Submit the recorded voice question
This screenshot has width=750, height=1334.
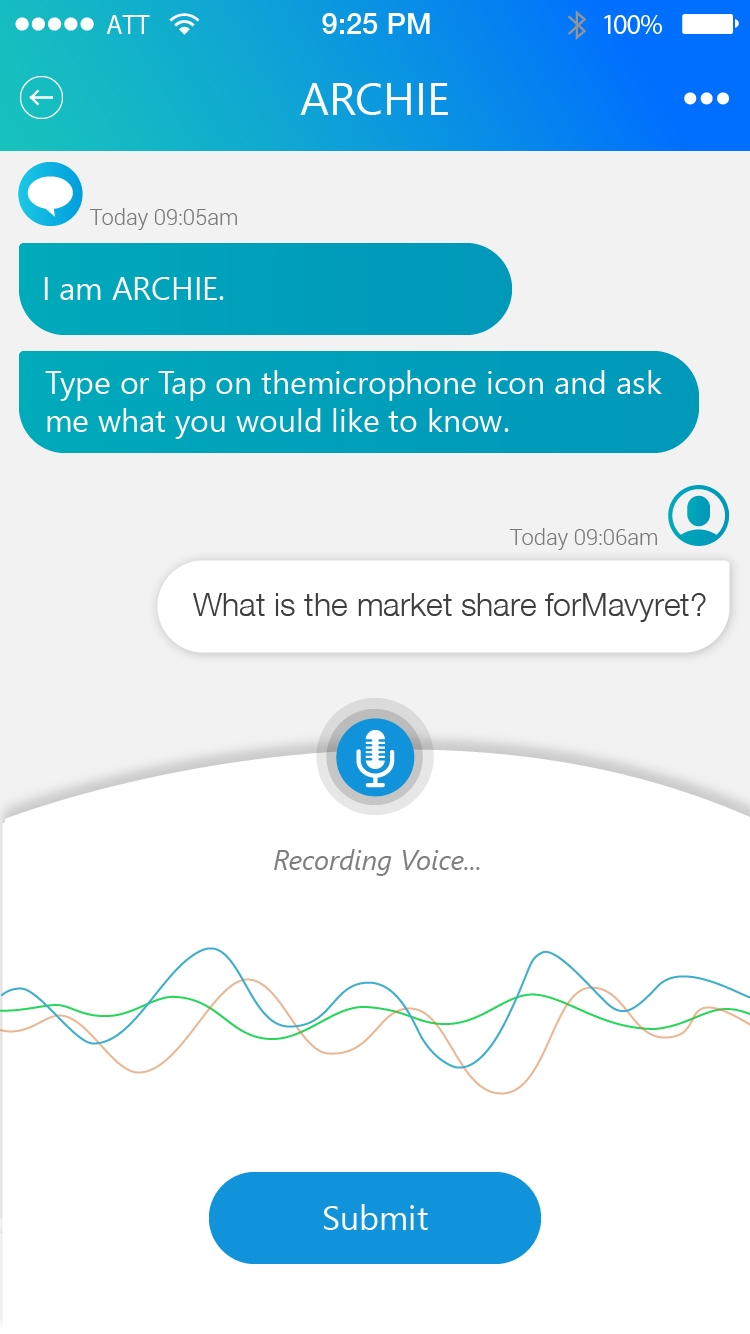[375, 1218]
